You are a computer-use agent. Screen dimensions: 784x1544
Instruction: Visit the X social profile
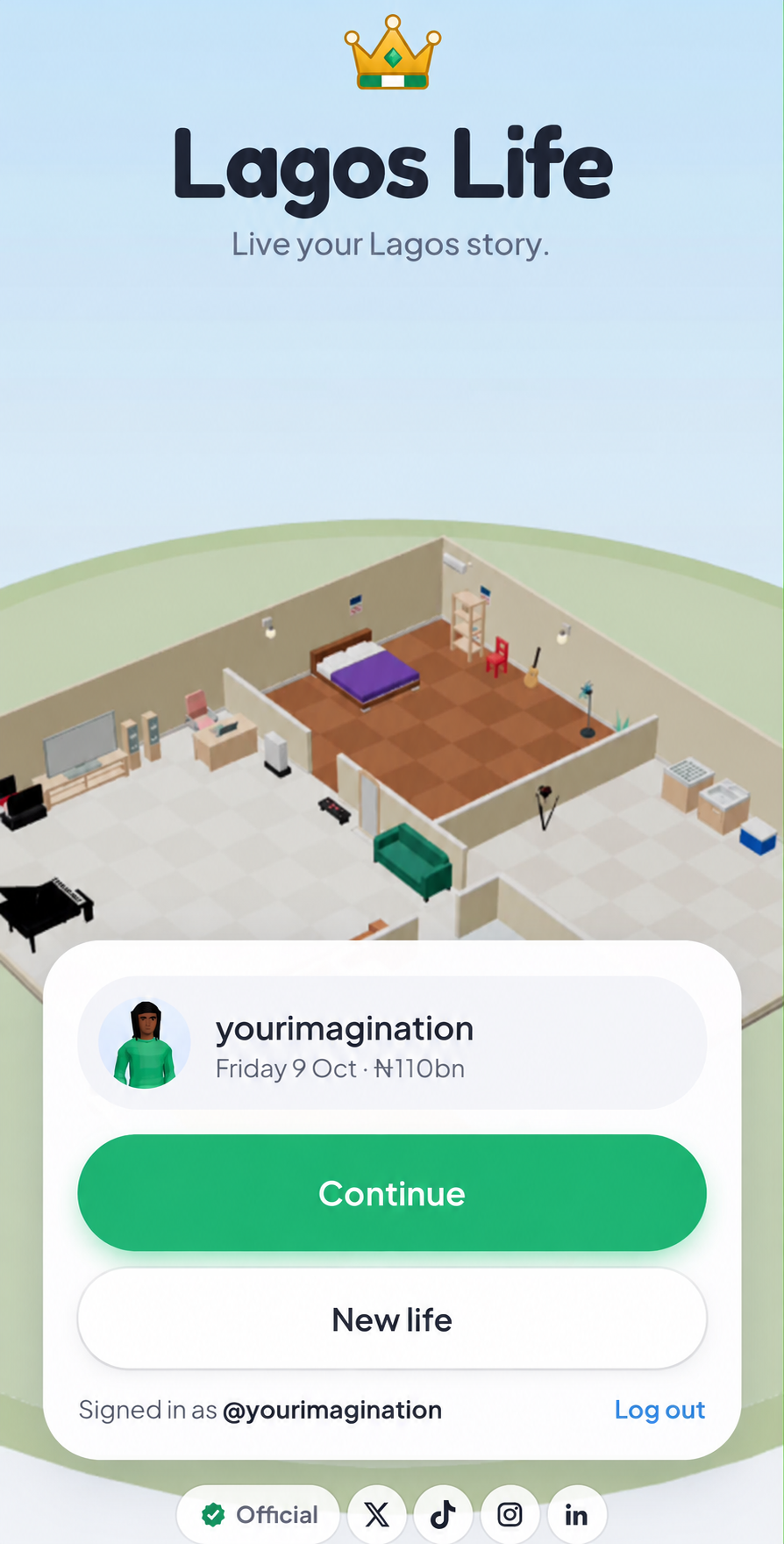click(x=377, y=1514)
